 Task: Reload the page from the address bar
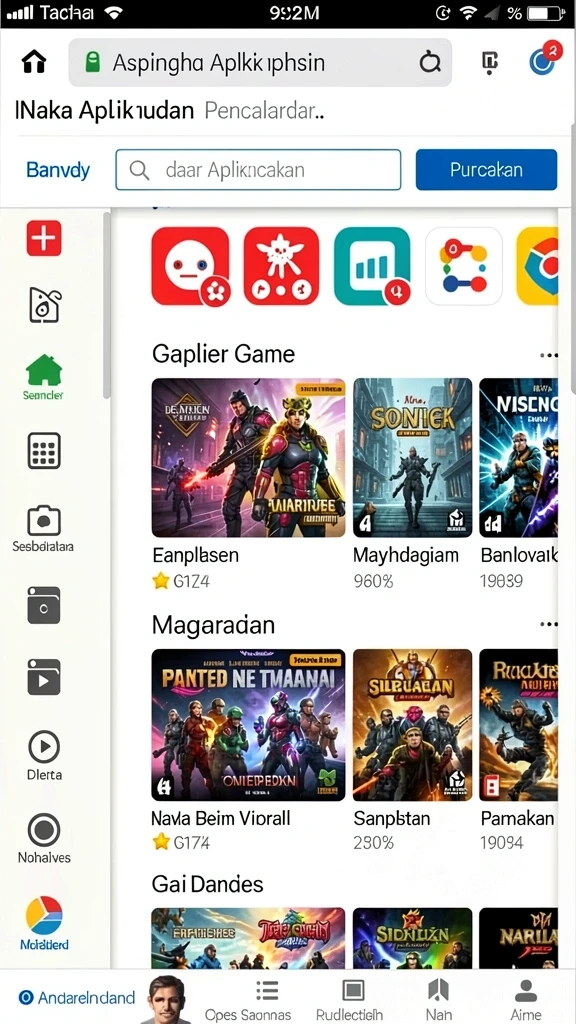tap(430, 63)
